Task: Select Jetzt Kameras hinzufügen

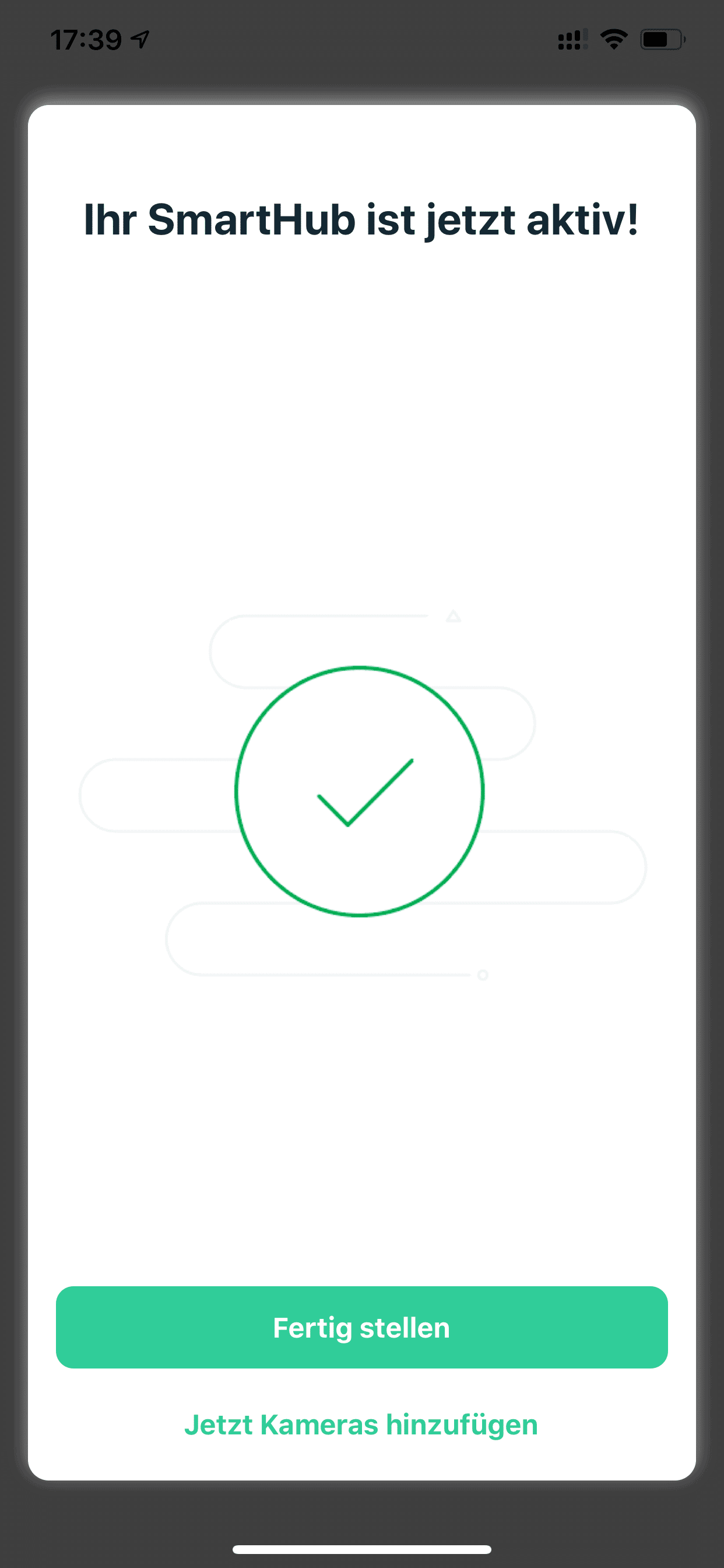Action: tap(361, 1425)
